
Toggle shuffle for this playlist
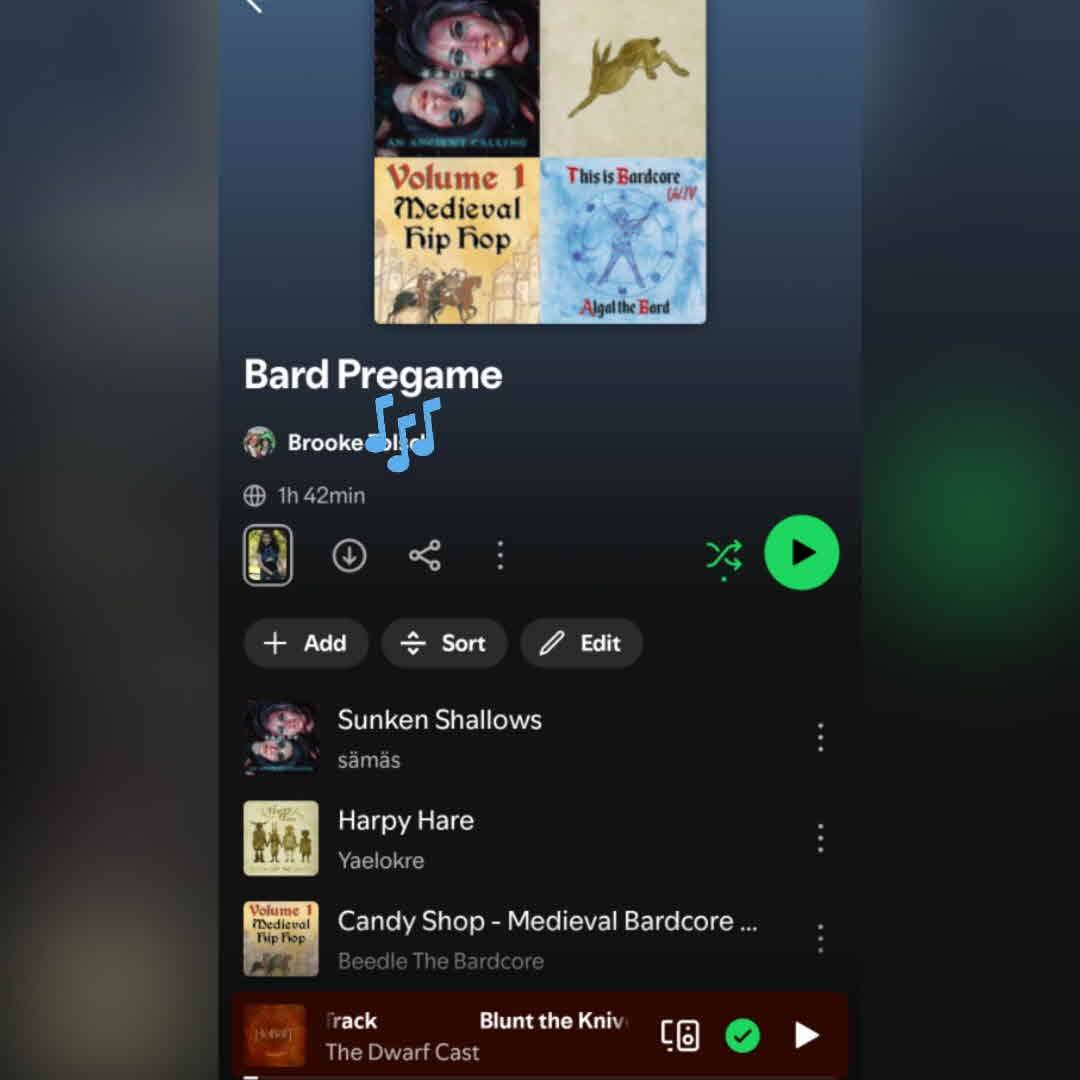pos(724,555)
